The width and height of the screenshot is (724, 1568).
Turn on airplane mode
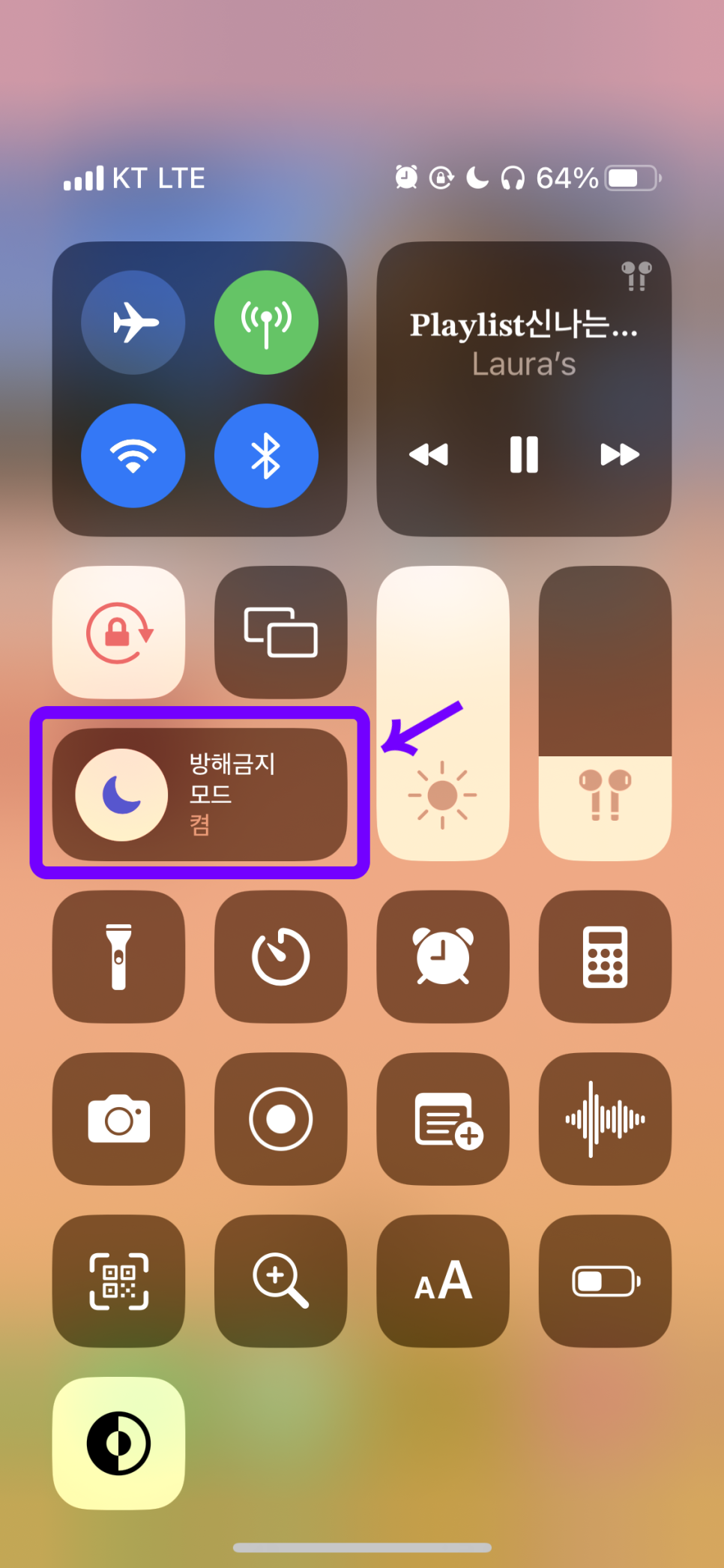click(x=133, y=322)
